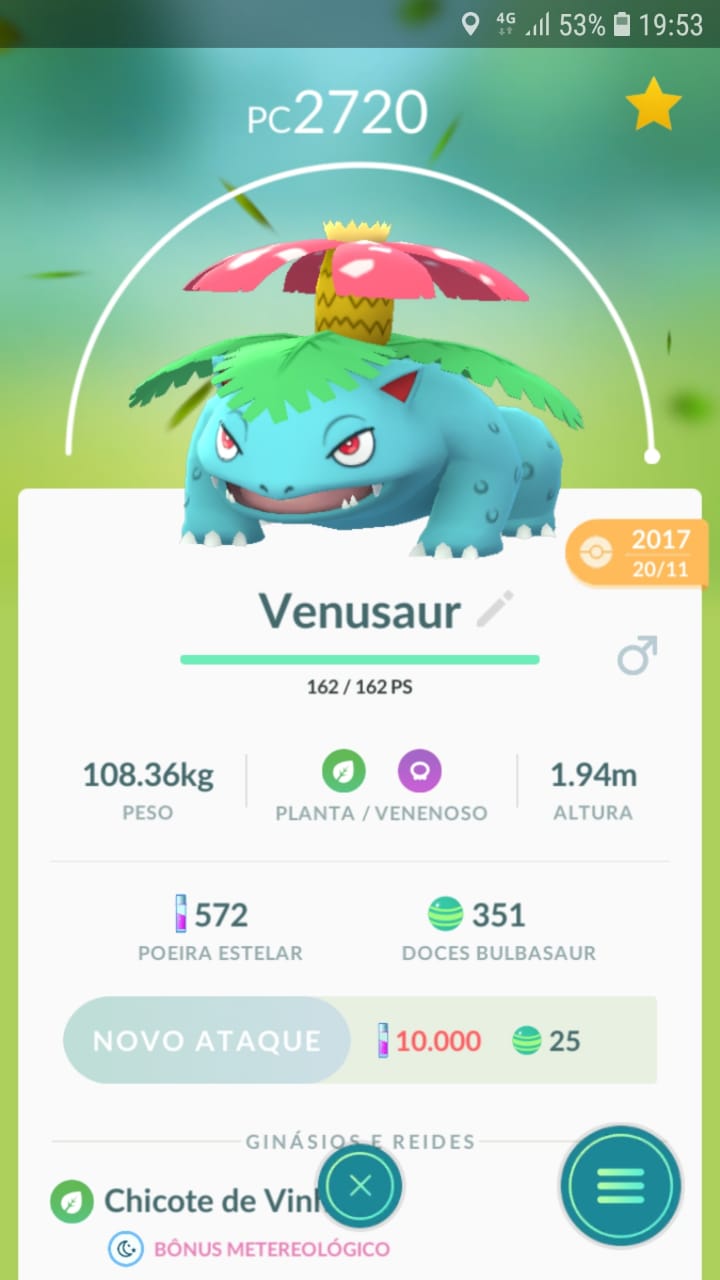Edit Venusaur's nickname with the pencil

coord(495,609)
